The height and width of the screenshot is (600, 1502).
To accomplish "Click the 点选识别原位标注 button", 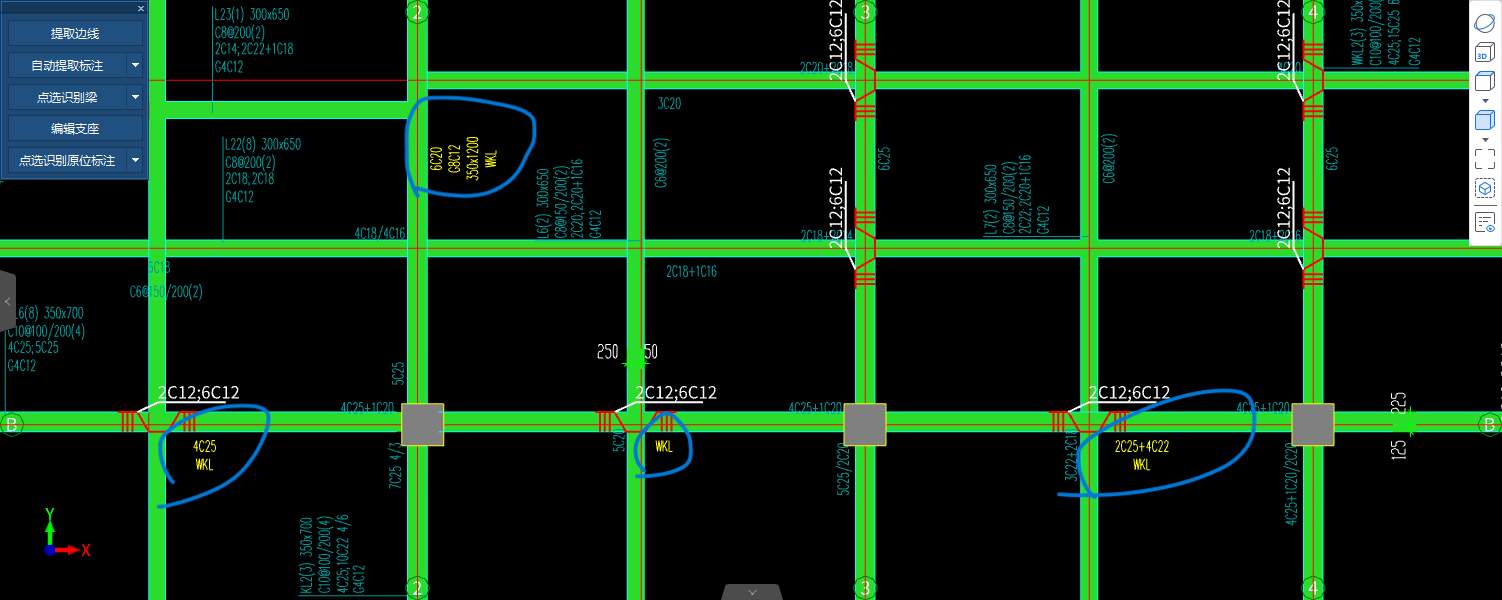I will click(67, 160).
